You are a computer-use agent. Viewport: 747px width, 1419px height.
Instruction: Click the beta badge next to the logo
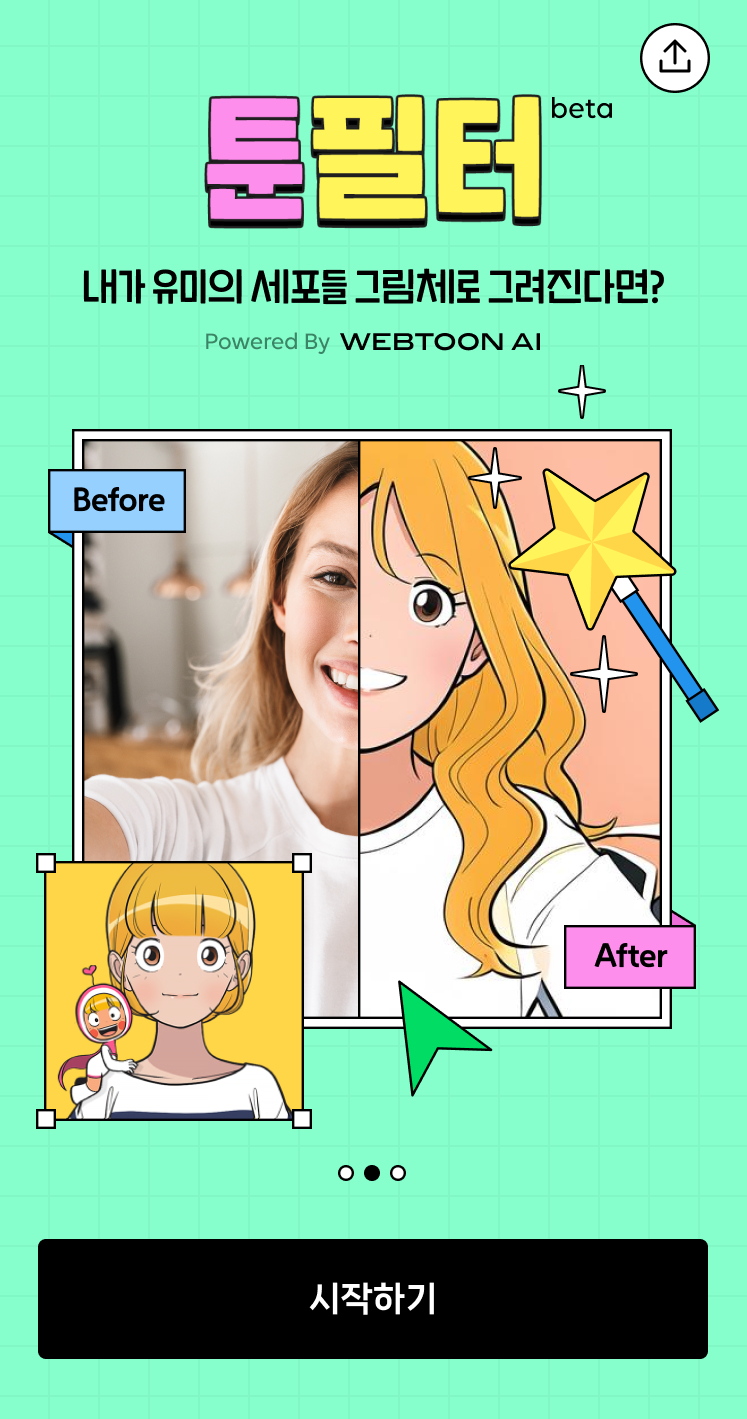coord(580,109)
